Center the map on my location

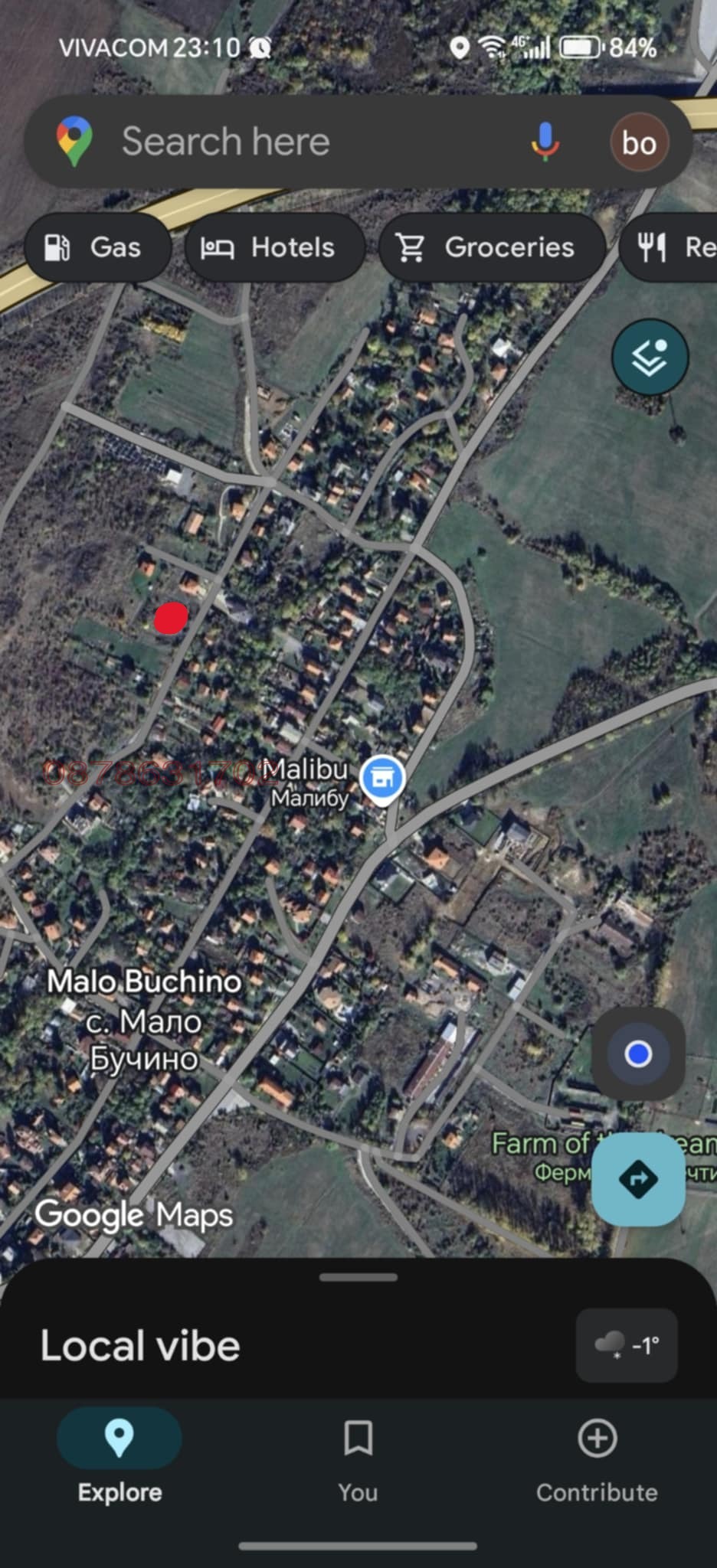click(x=638, y=1054)
